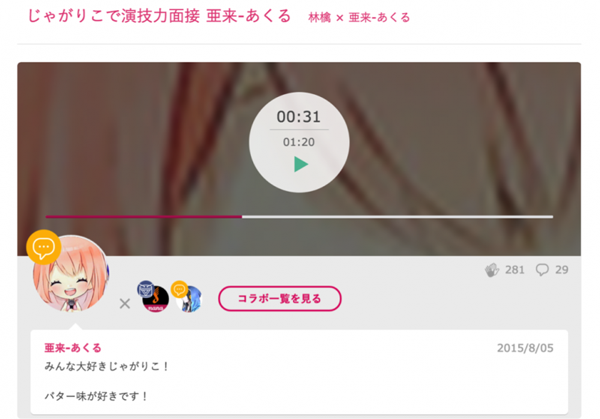The width and height of the screenshot is (600, 419).
Task: Open the blue-haired collaborator avatar
Action: point(188,298)
